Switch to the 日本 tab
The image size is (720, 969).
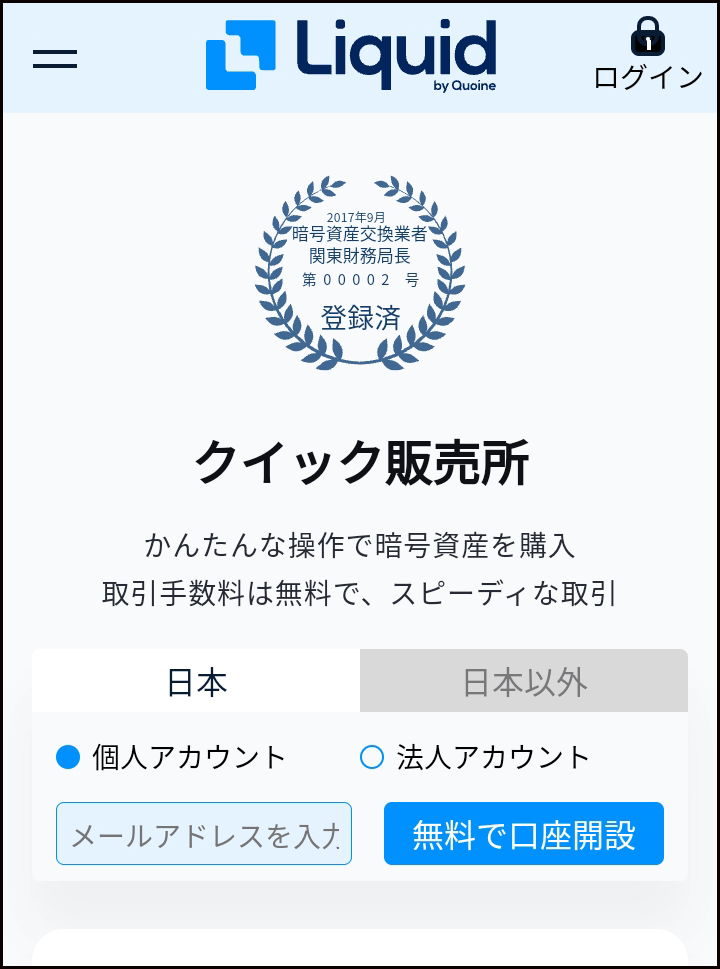(197, 682)
